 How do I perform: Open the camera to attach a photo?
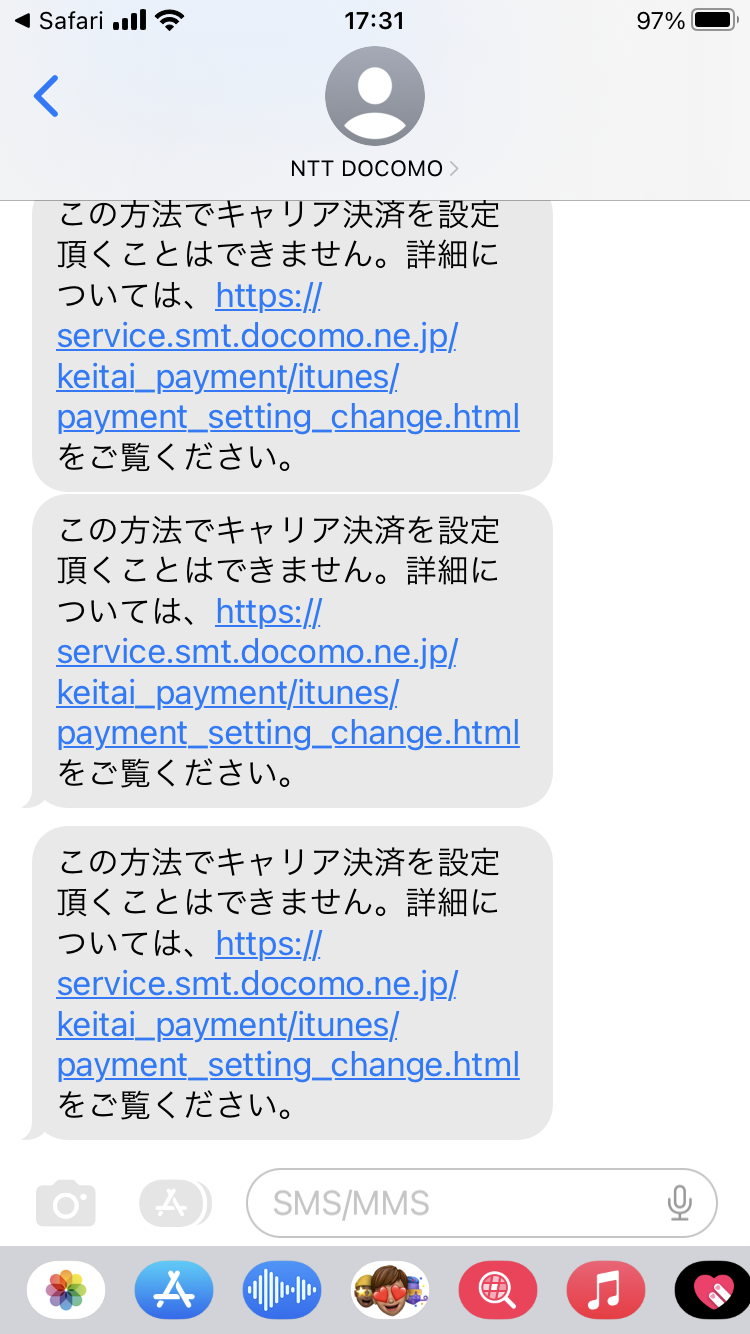point(66,1203)
